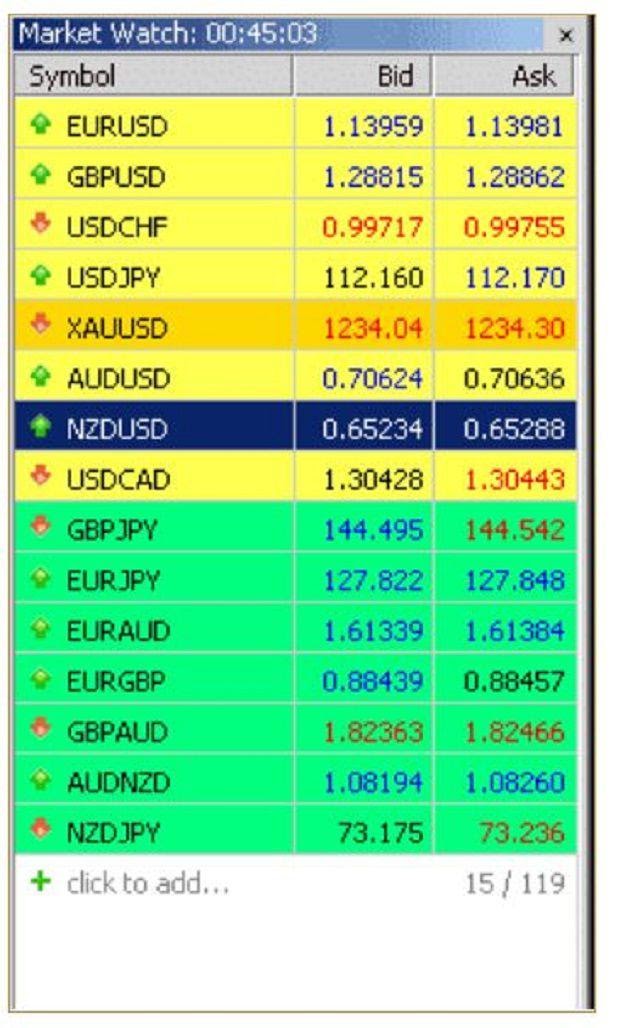
Task: Open the USDCAD symbol row
Action: (x=118, y=480)
